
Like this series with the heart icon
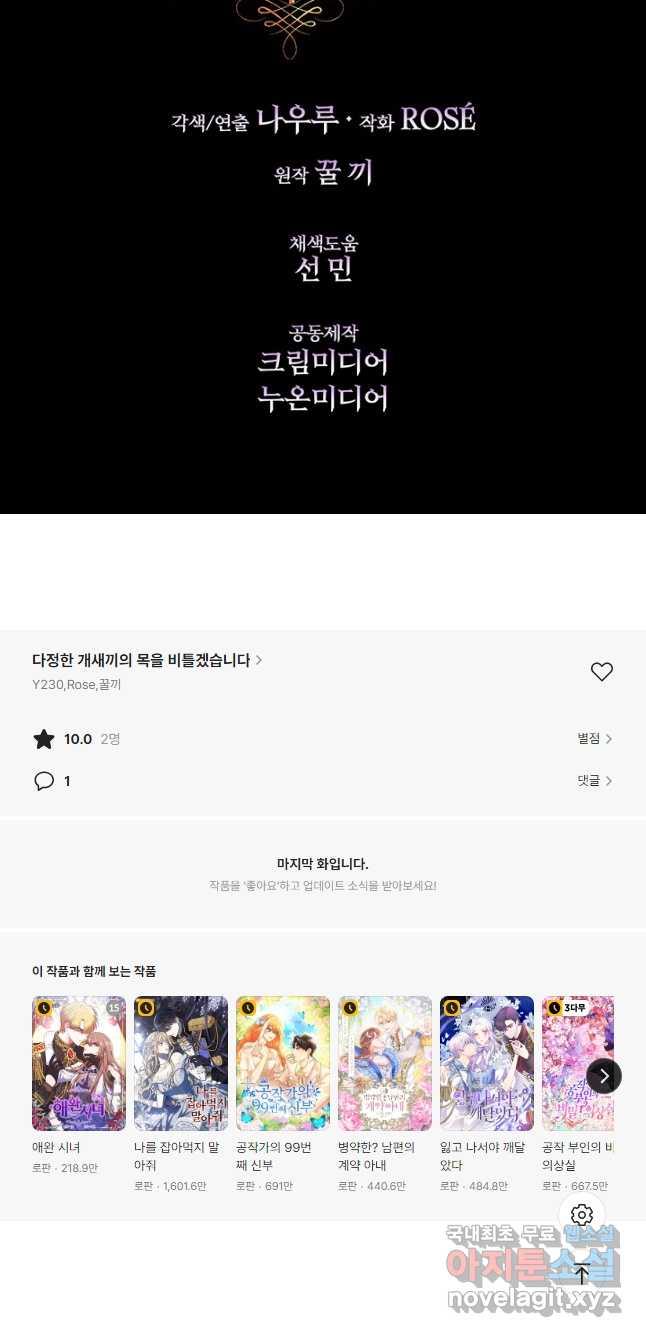coord(601,672)
